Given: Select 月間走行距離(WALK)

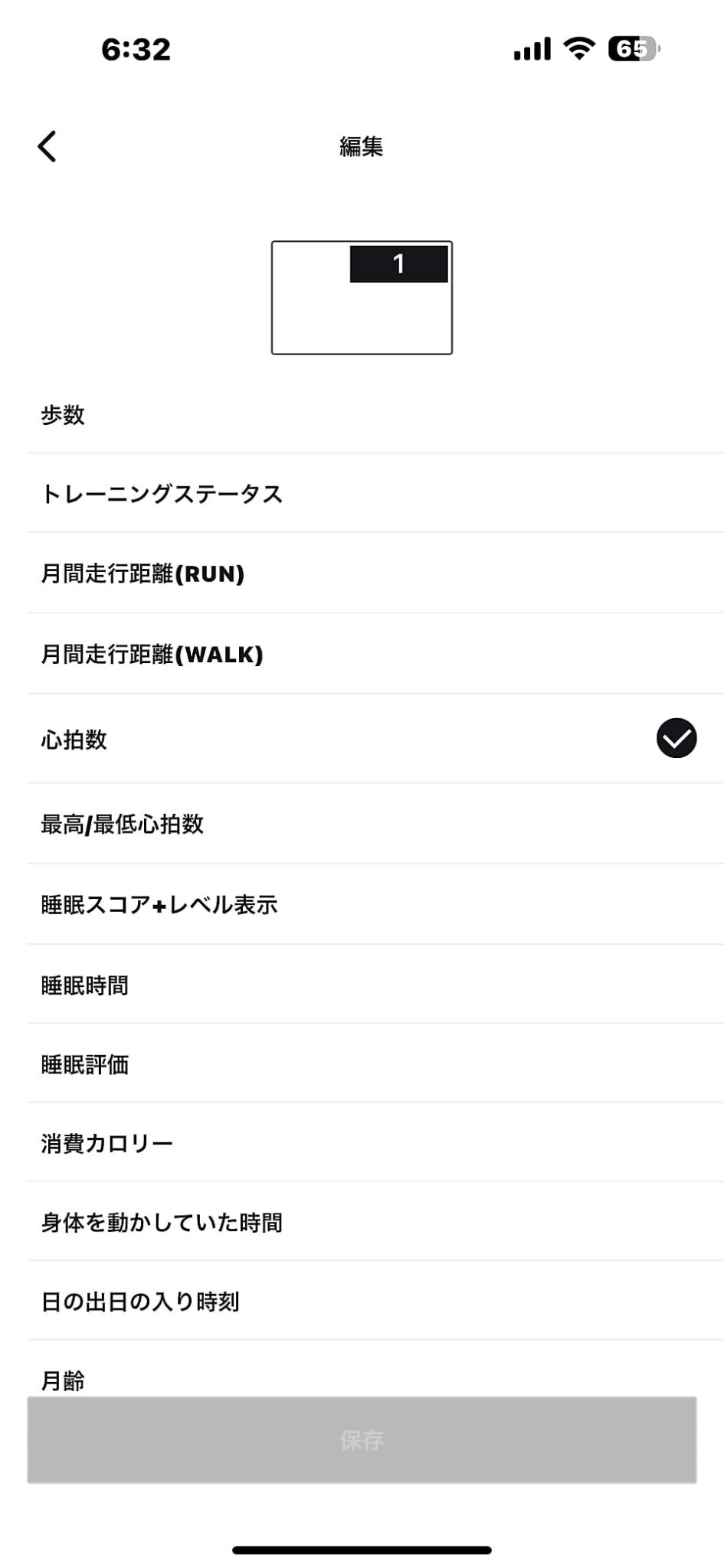Looking at the screenshot, I should (362, 655).
